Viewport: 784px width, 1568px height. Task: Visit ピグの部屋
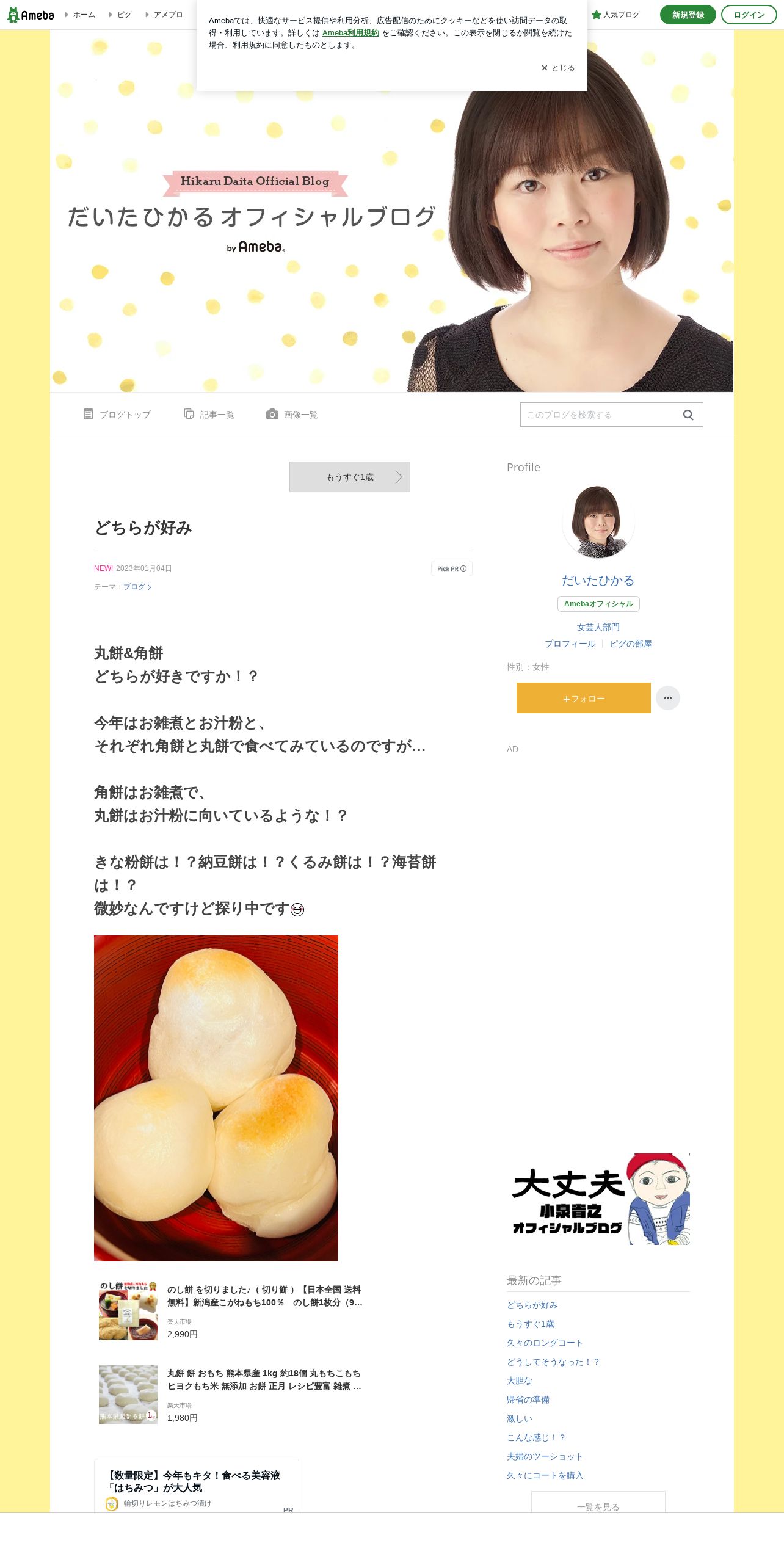(631, 644)
